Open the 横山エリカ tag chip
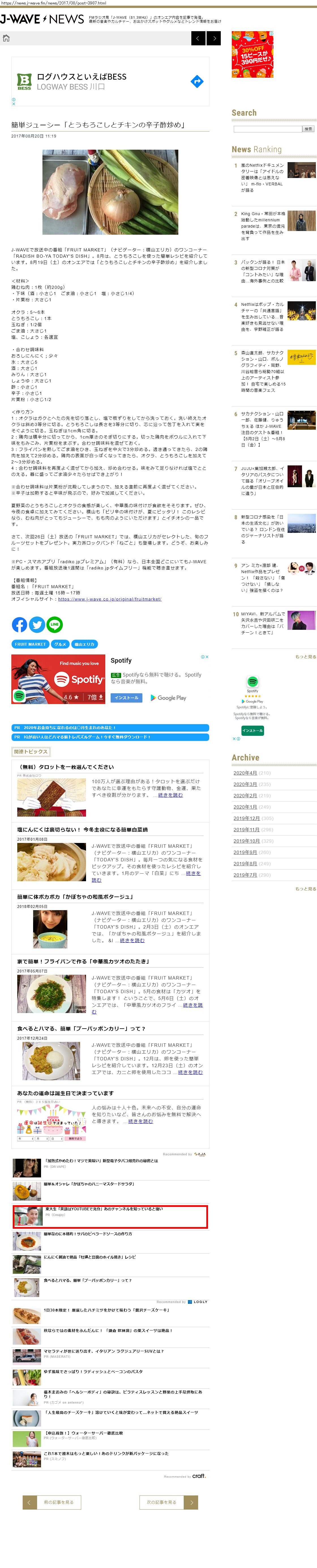Screen dimensions: 317x1568 coord(84,644)
